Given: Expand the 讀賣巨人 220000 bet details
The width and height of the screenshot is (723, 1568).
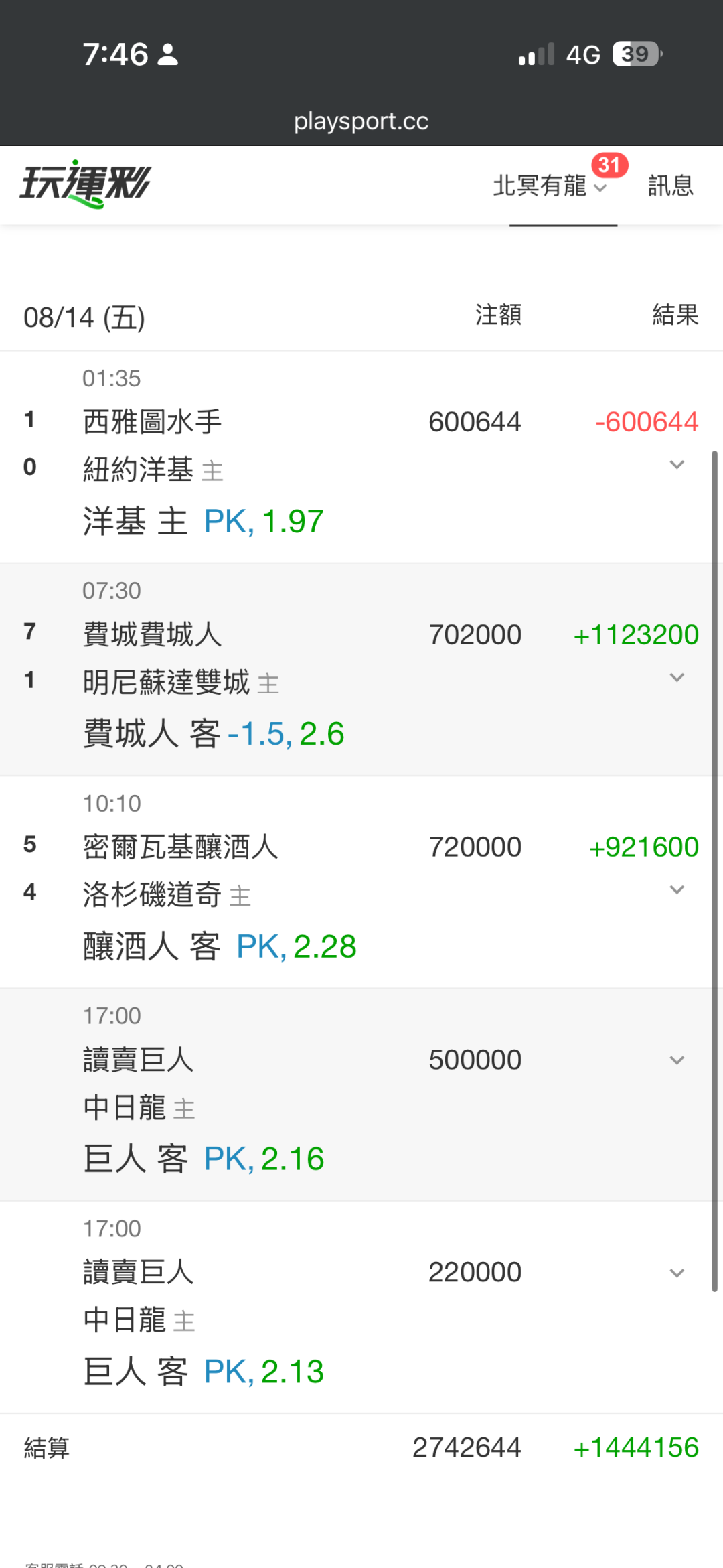Looking at the screenshot, I should pos(677,1273).
